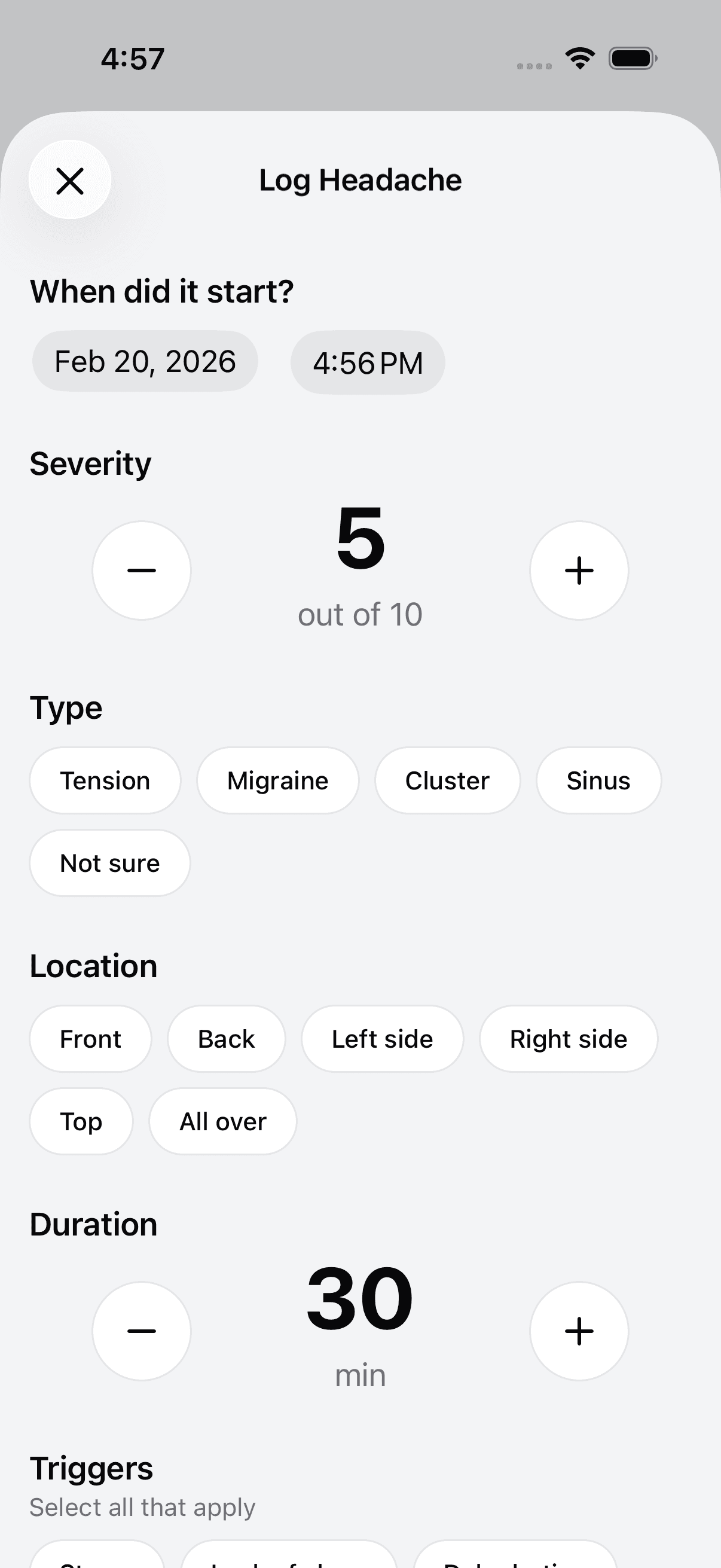Select Right side as the location
The height and width of the screenshot is (1568, 721).
coord(568,1038)
